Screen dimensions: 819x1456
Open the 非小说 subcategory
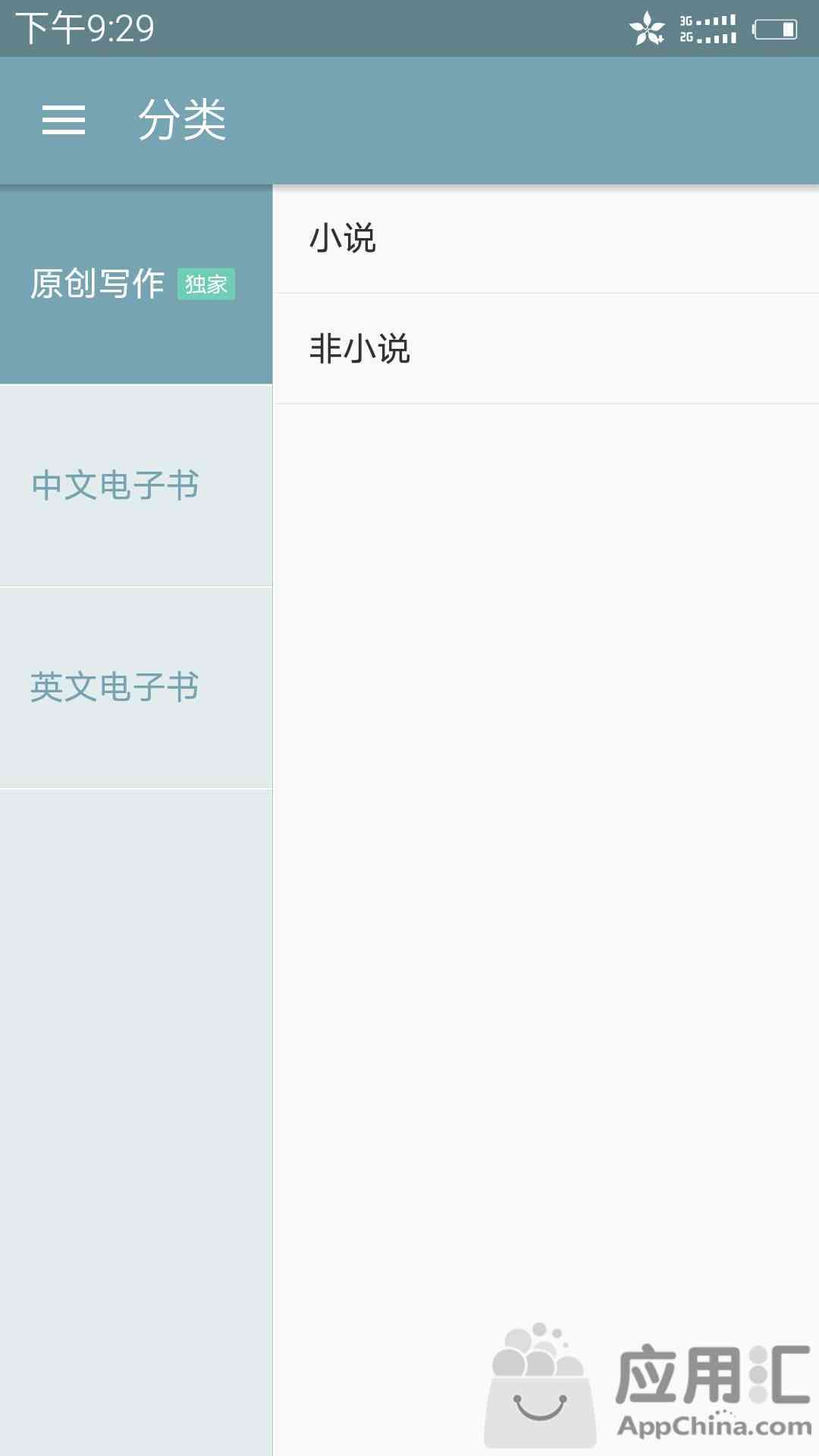546,349
